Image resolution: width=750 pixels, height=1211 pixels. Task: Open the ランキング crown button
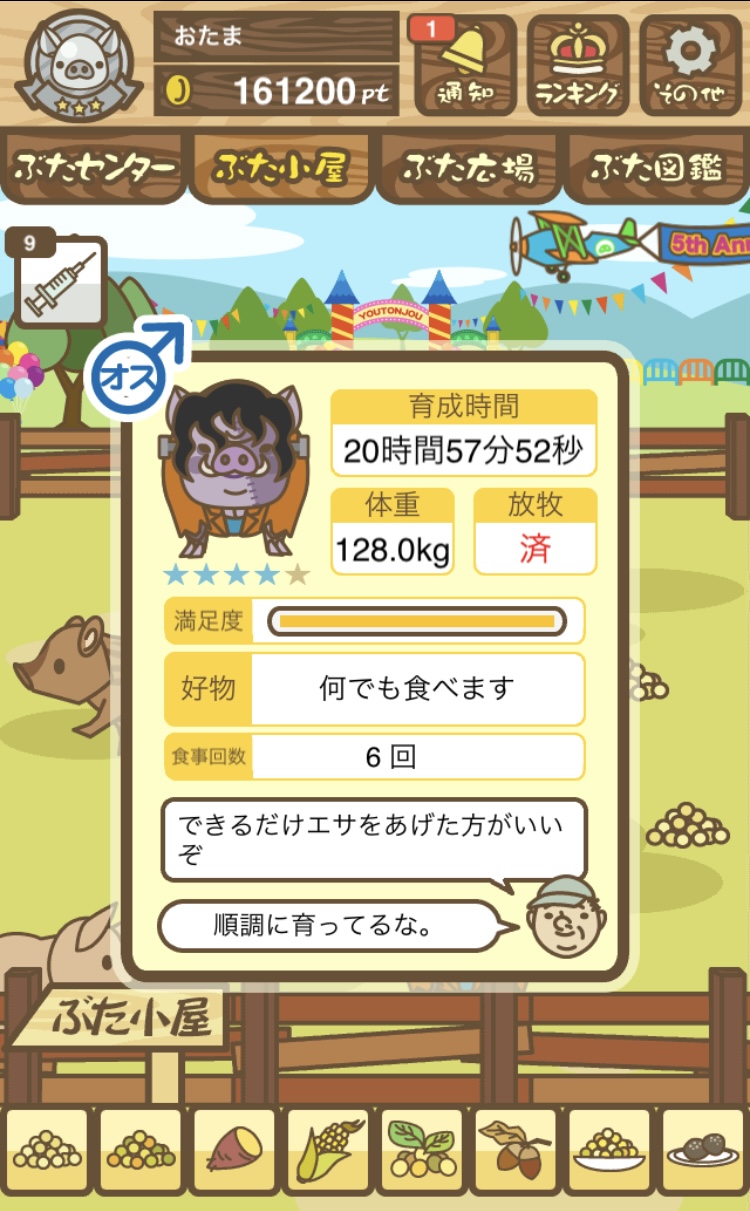click(x=578, y=64)
